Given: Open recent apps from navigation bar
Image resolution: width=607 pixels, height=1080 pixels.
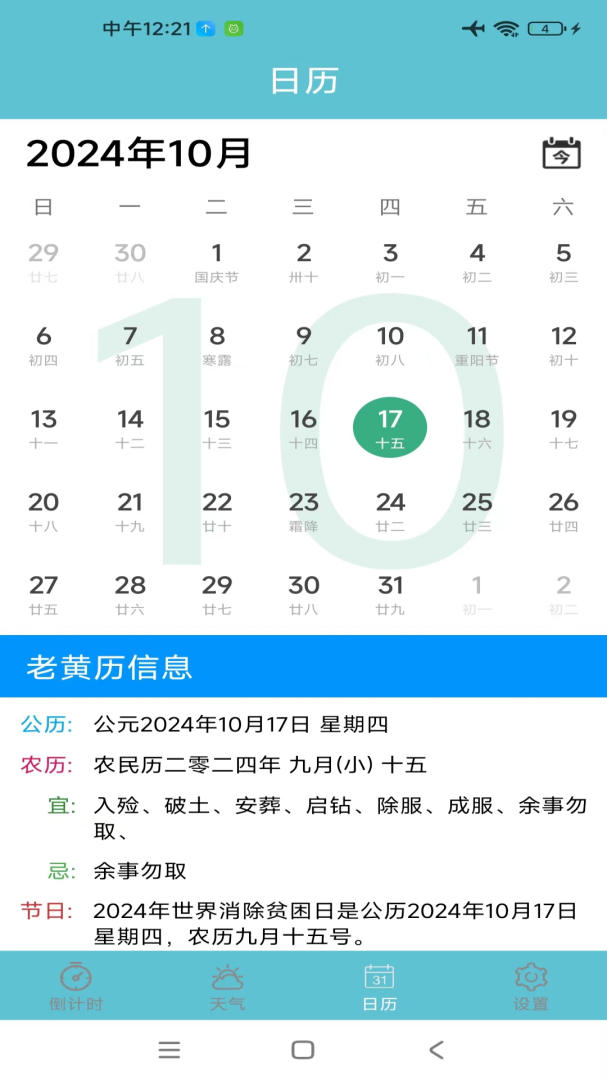Looking at the screenshot, I should point(170,1050).
